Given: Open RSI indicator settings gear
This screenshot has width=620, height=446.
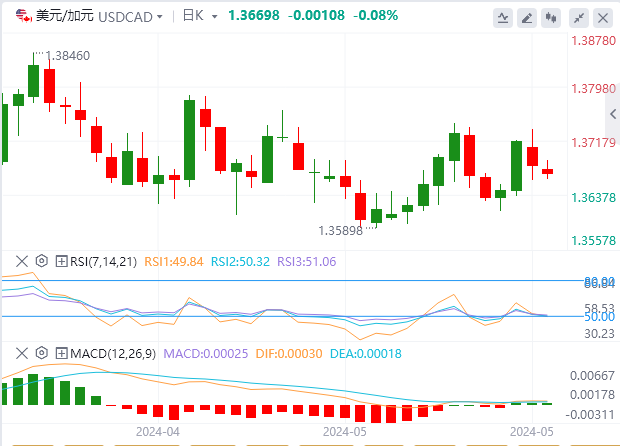Looking at the screenshot, I should (41, 261).
